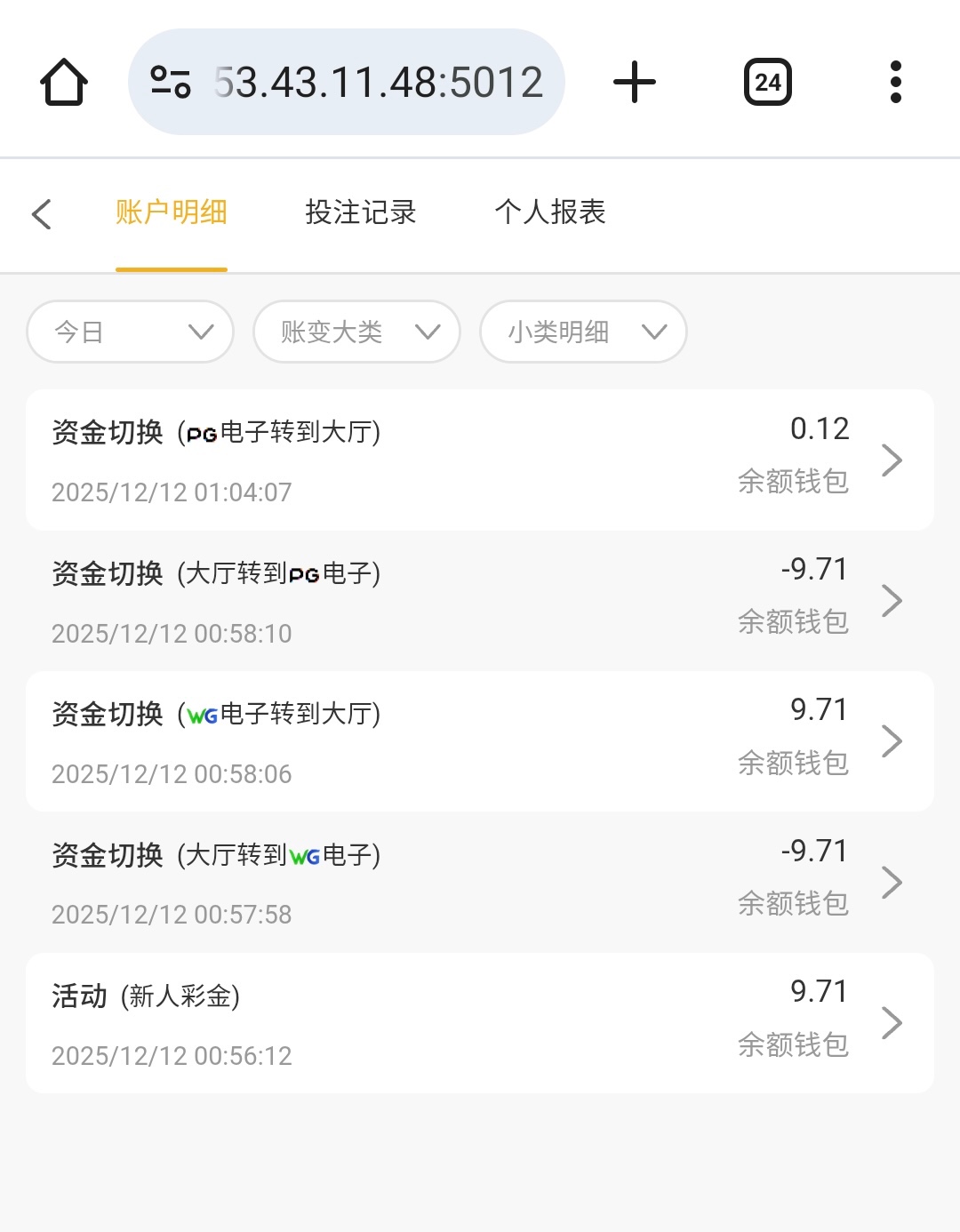View the 大厅转到WG电子 record at 00:57:58

click(x=480, y=882)
